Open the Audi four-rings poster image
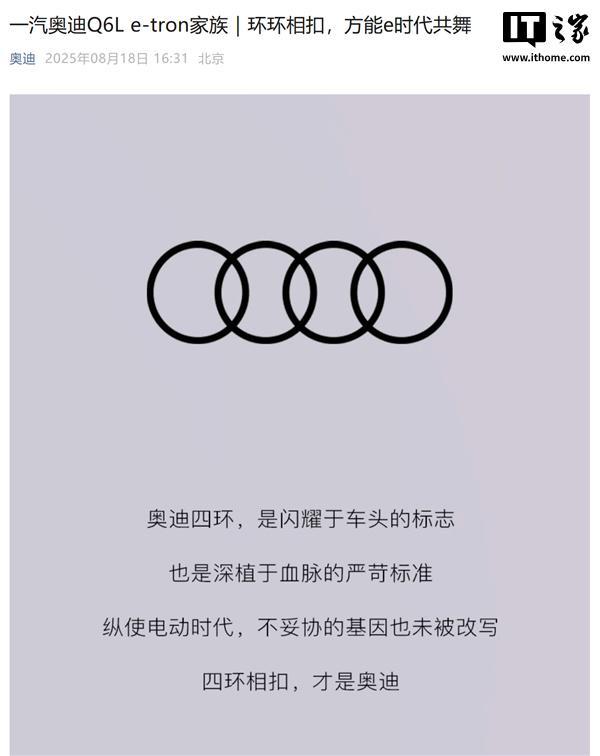 tap(299, 420)
